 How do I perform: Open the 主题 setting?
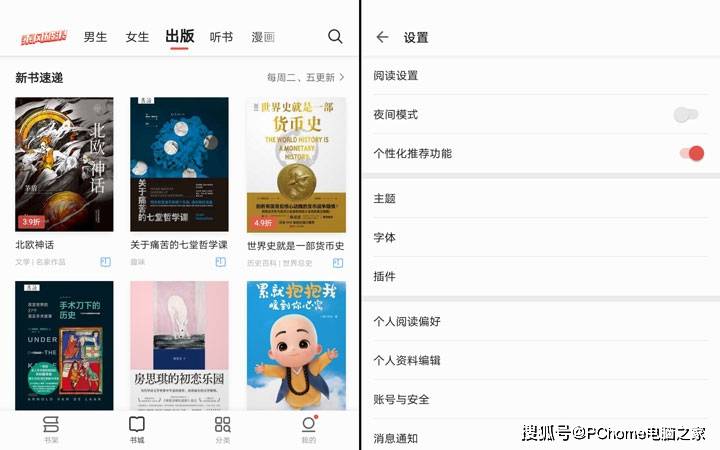point(385,199)
